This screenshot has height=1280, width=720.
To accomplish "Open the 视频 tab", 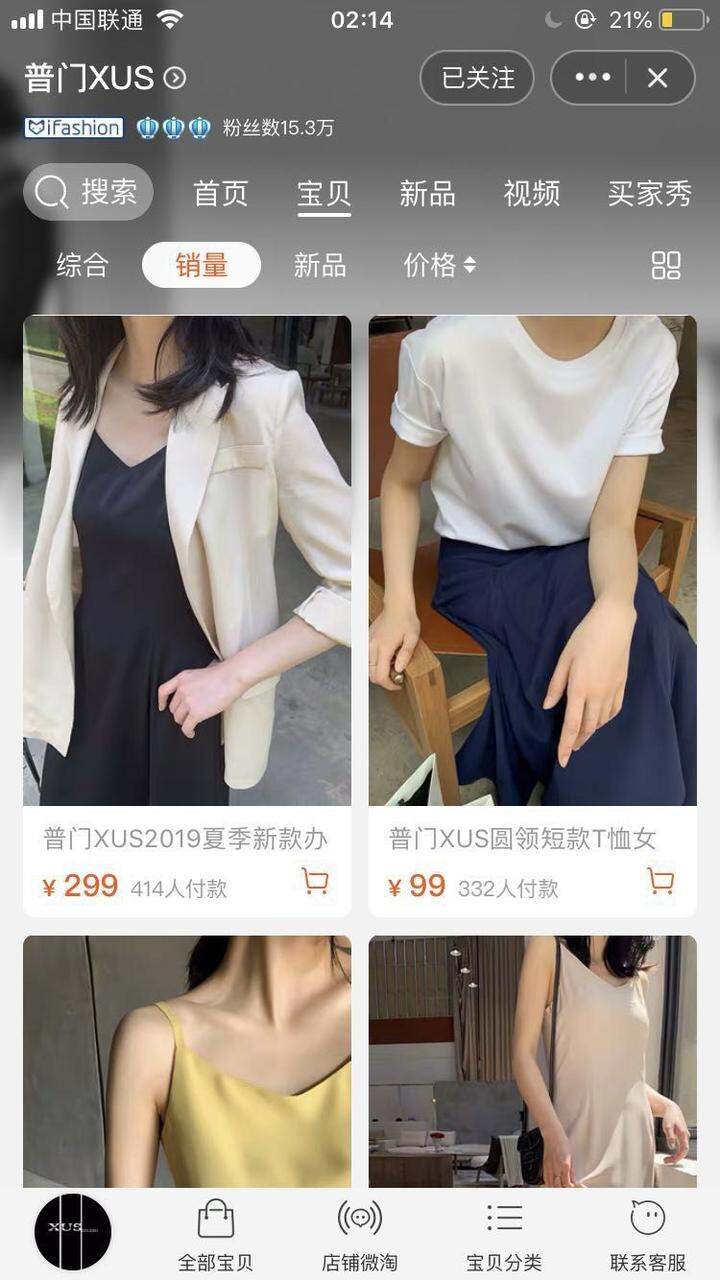I will point(532,193).
